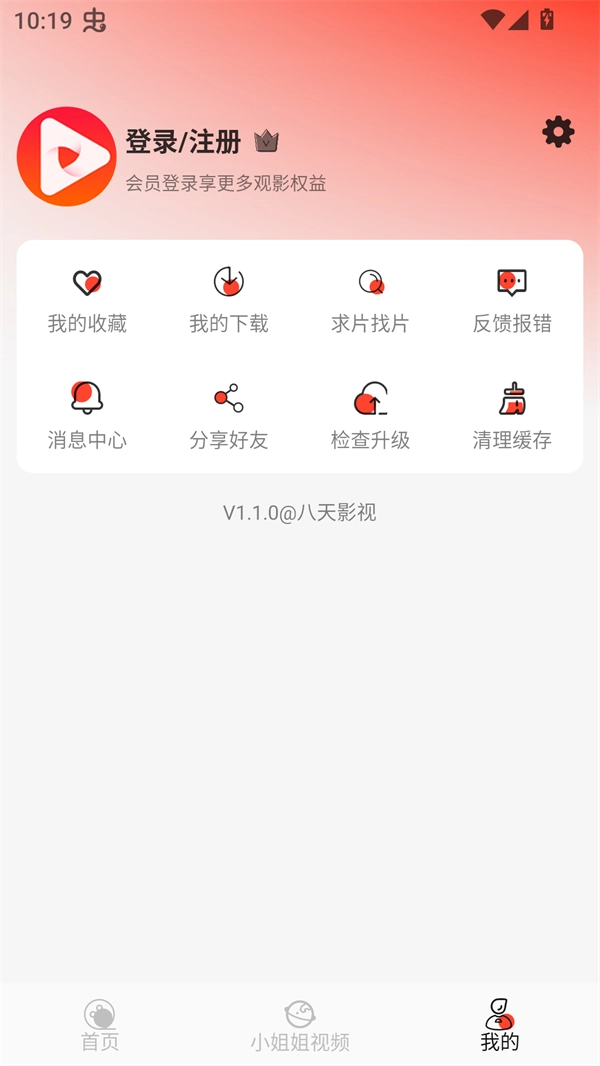Open 求片找片 film request

pyautogui.click(x=371, y=300)
